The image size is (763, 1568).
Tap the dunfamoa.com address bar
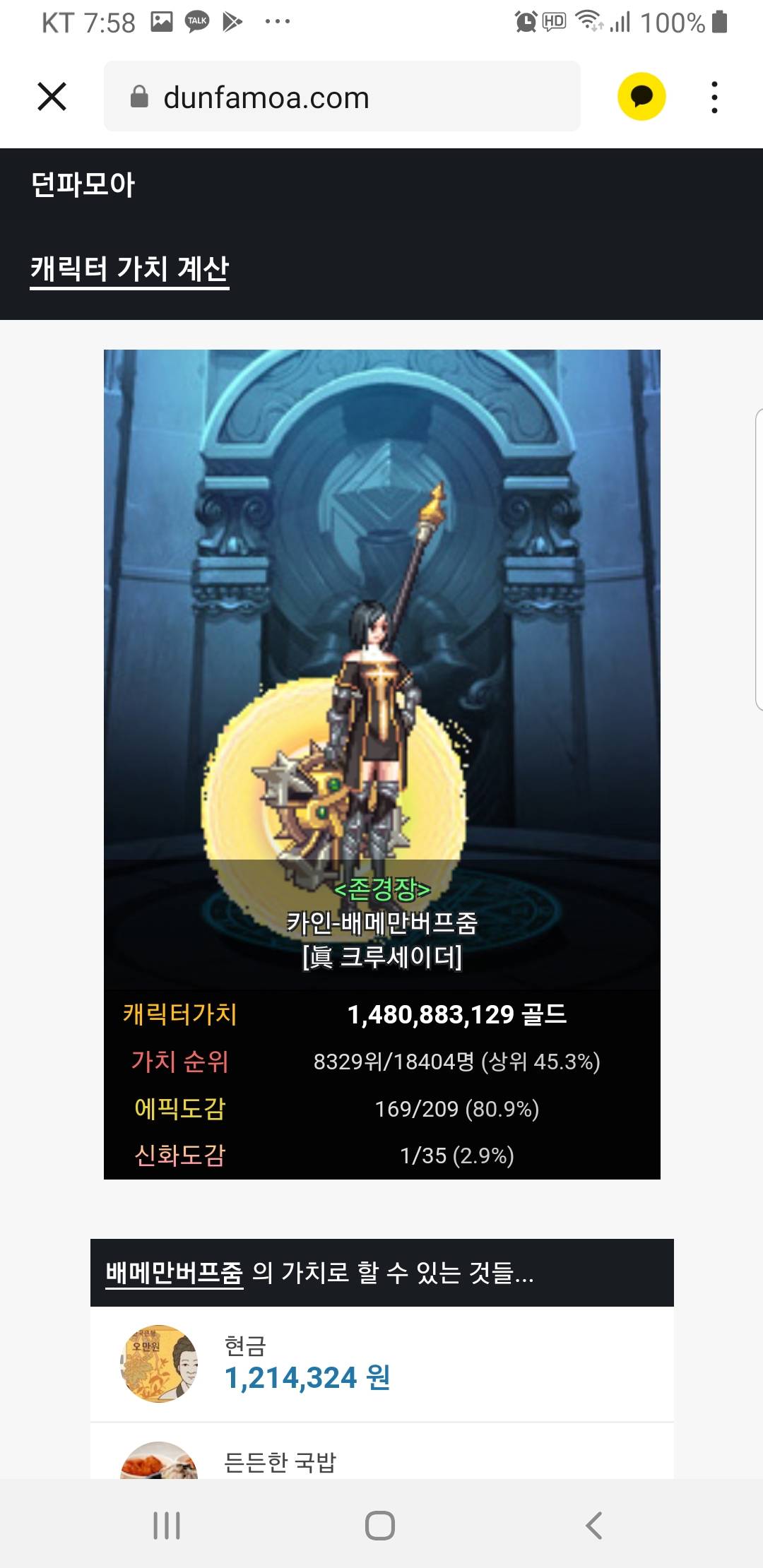[342, 97]
